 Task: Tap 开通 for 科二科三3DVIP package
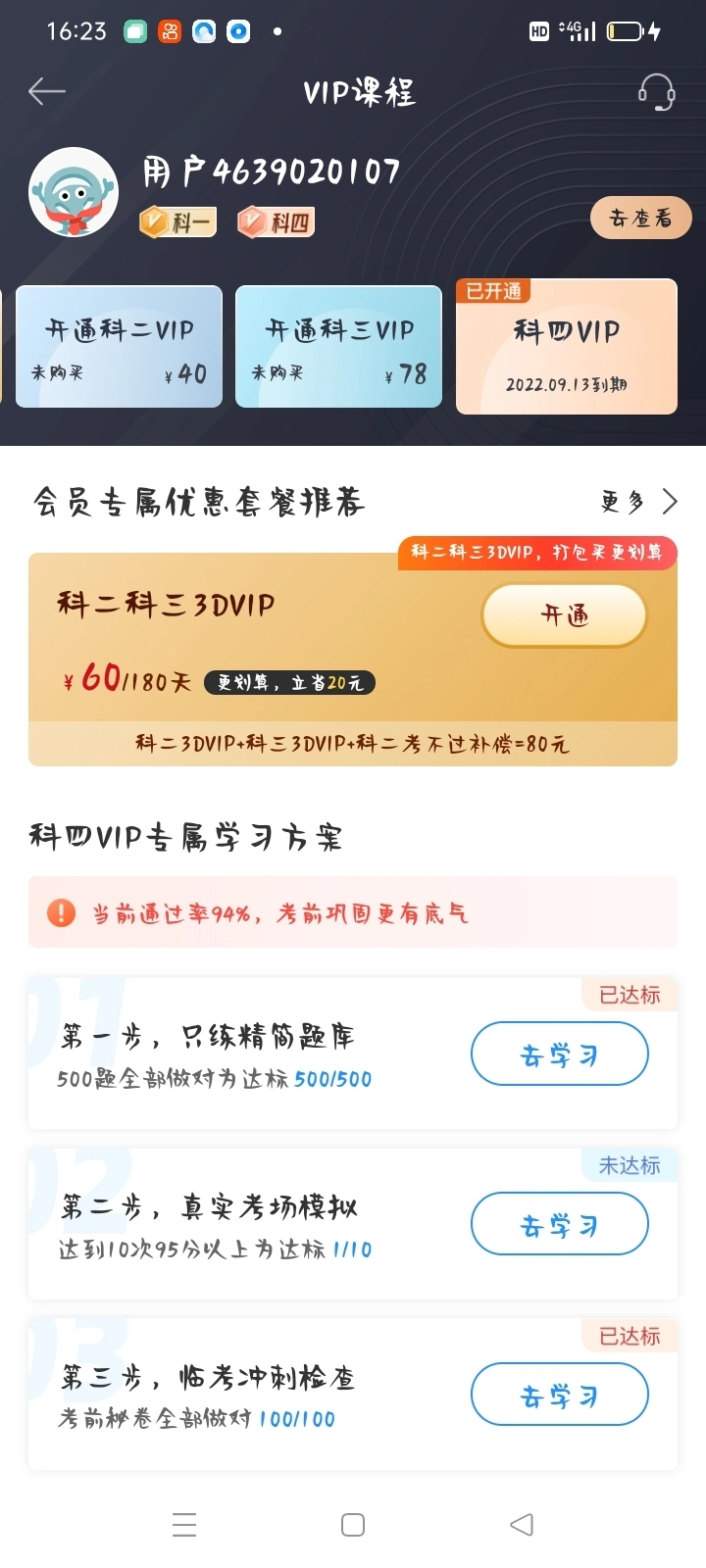tap(564, 615)
